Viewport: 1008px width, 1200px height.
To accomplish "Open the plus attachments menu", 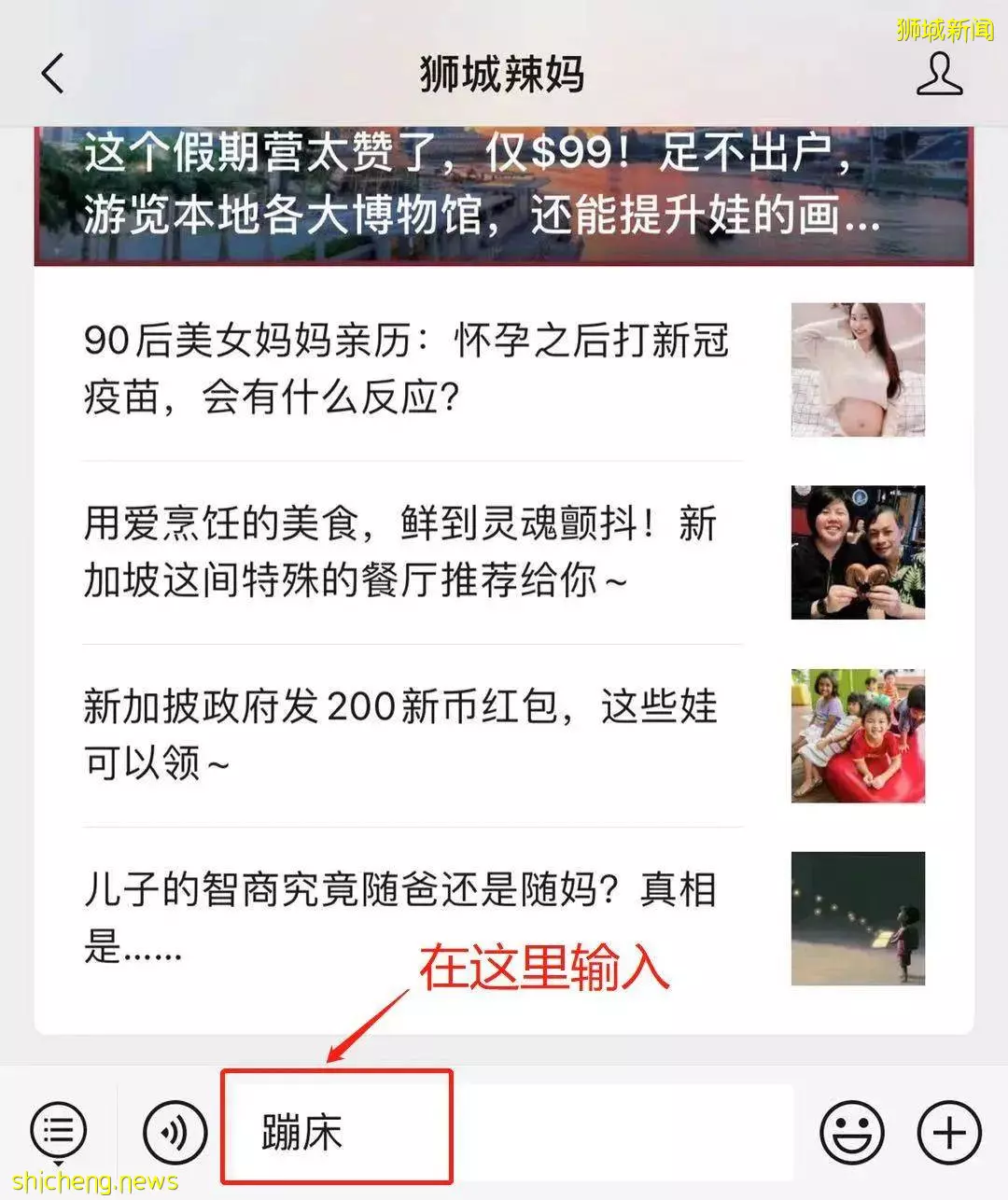I will click(x=948, y=1132).
